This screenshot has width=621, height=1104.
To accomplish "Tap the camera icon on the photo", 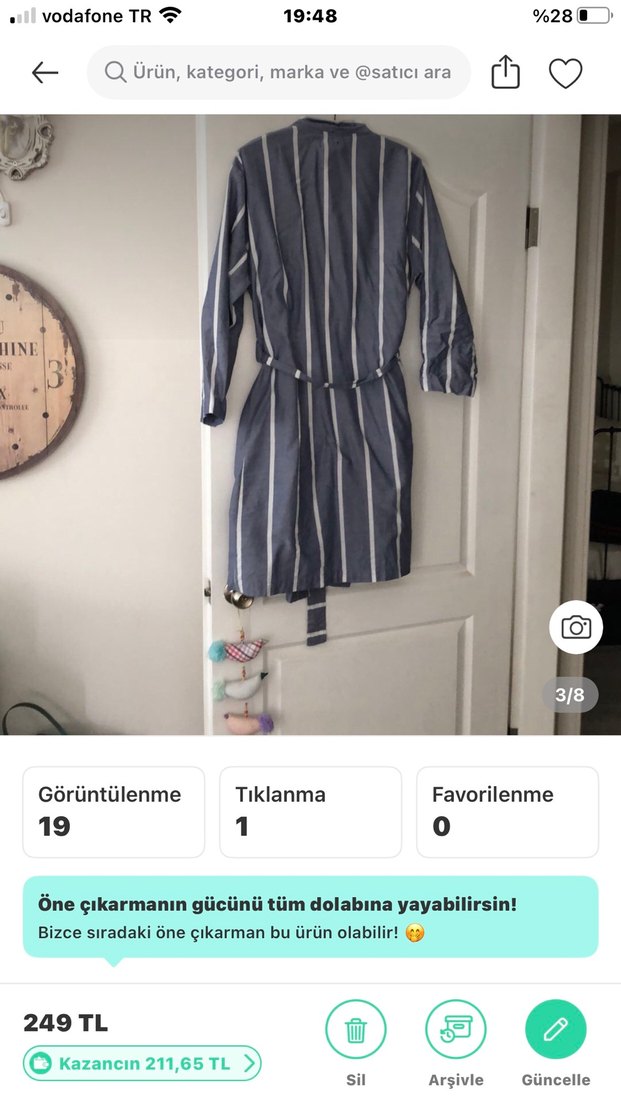I will coord(575,627).
